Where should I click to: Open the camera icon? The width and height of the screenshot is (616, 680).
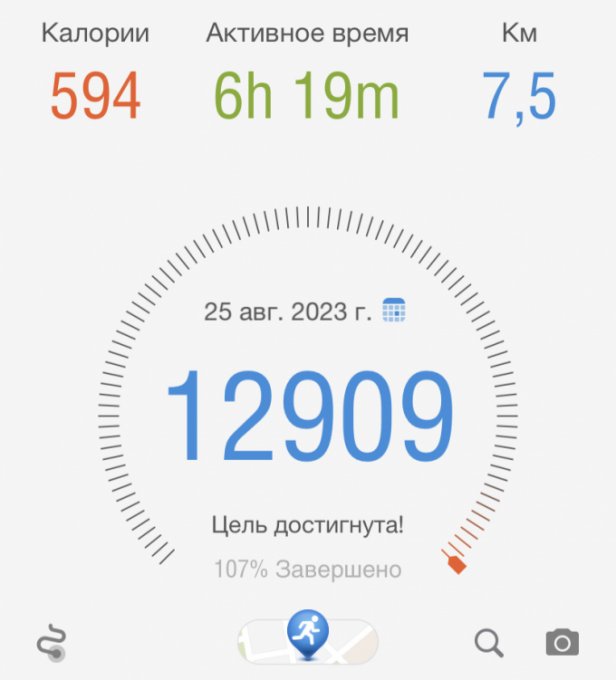(563, 642)
